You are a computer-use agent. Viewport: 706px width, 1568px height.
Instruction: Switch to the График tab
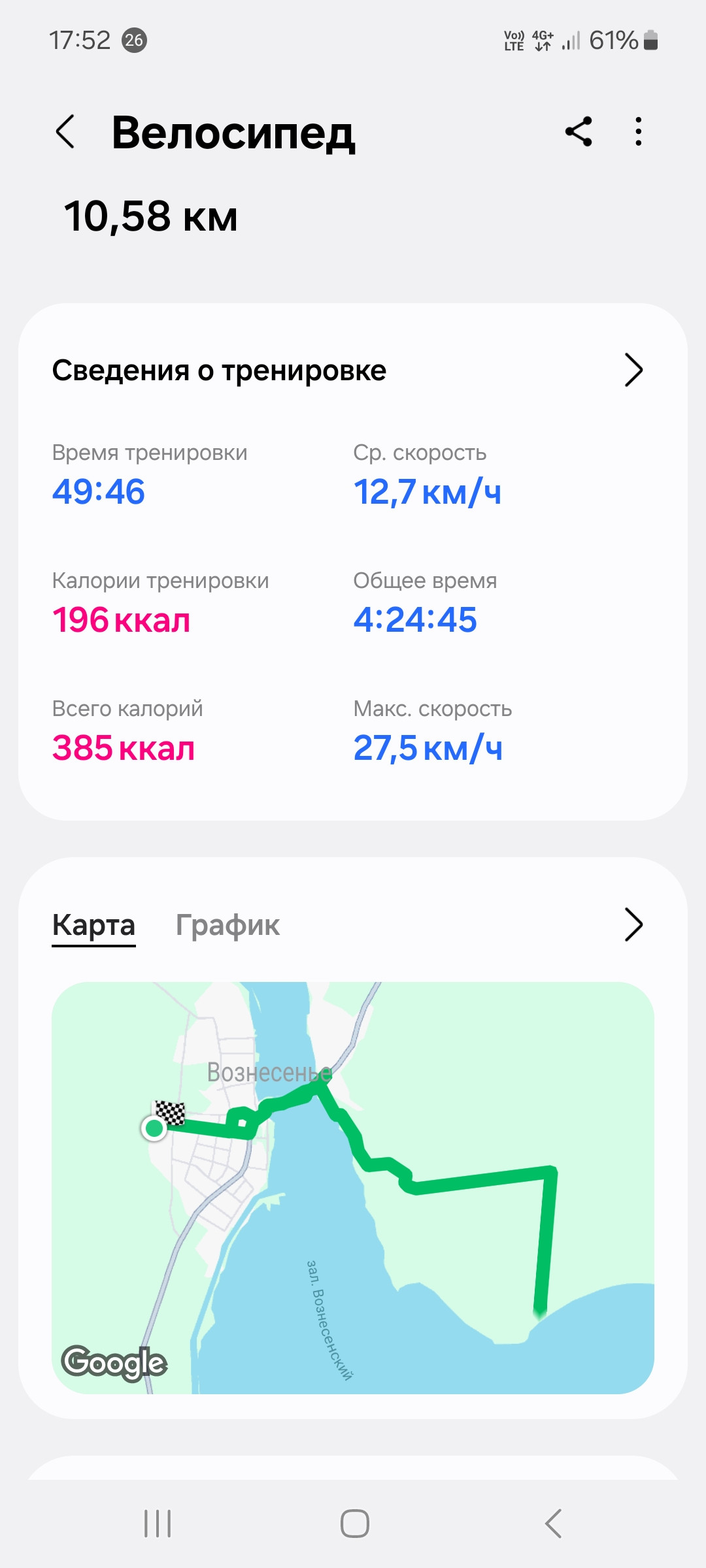click(227, 925)
